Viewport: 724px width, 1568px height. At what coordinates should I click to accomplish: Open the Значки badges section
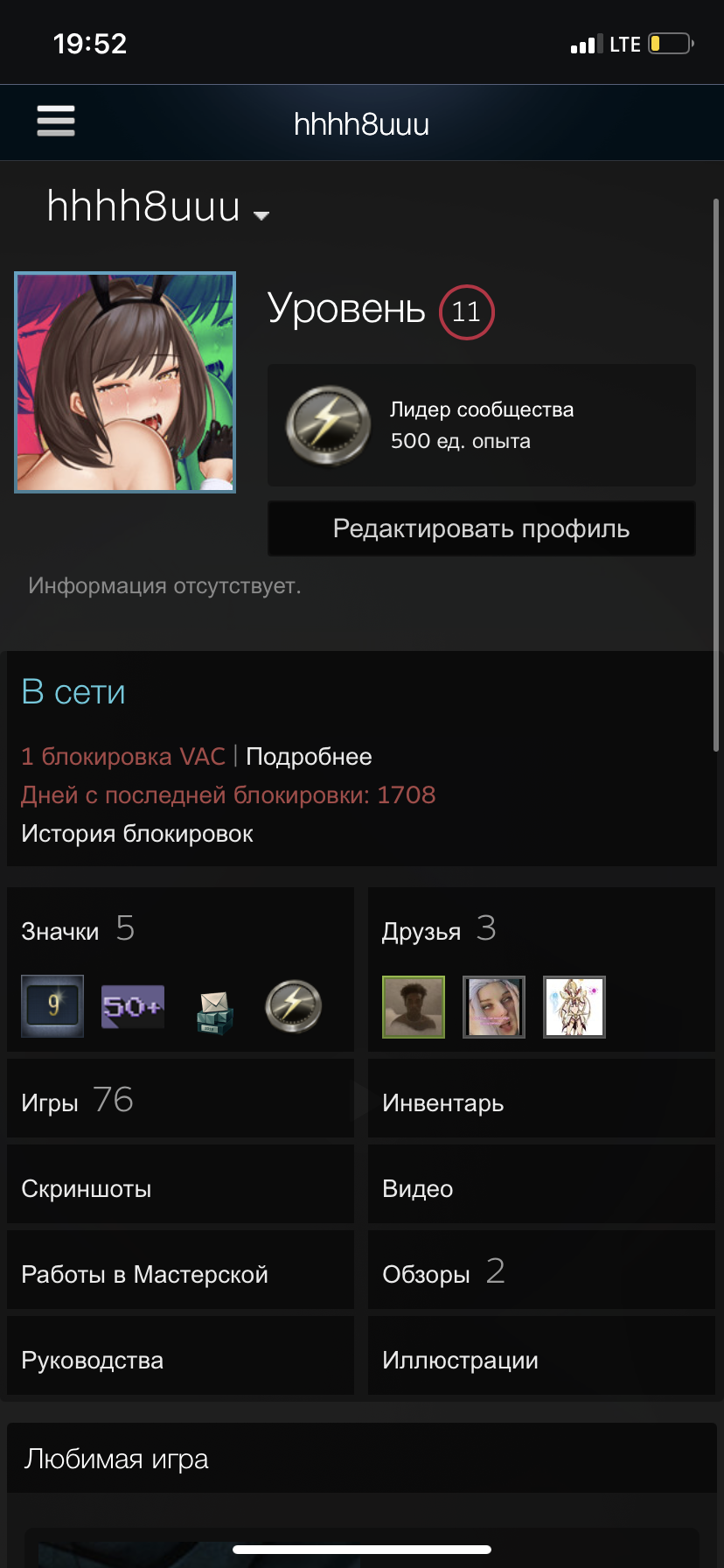pyautogui.click(x=78, y=929)
